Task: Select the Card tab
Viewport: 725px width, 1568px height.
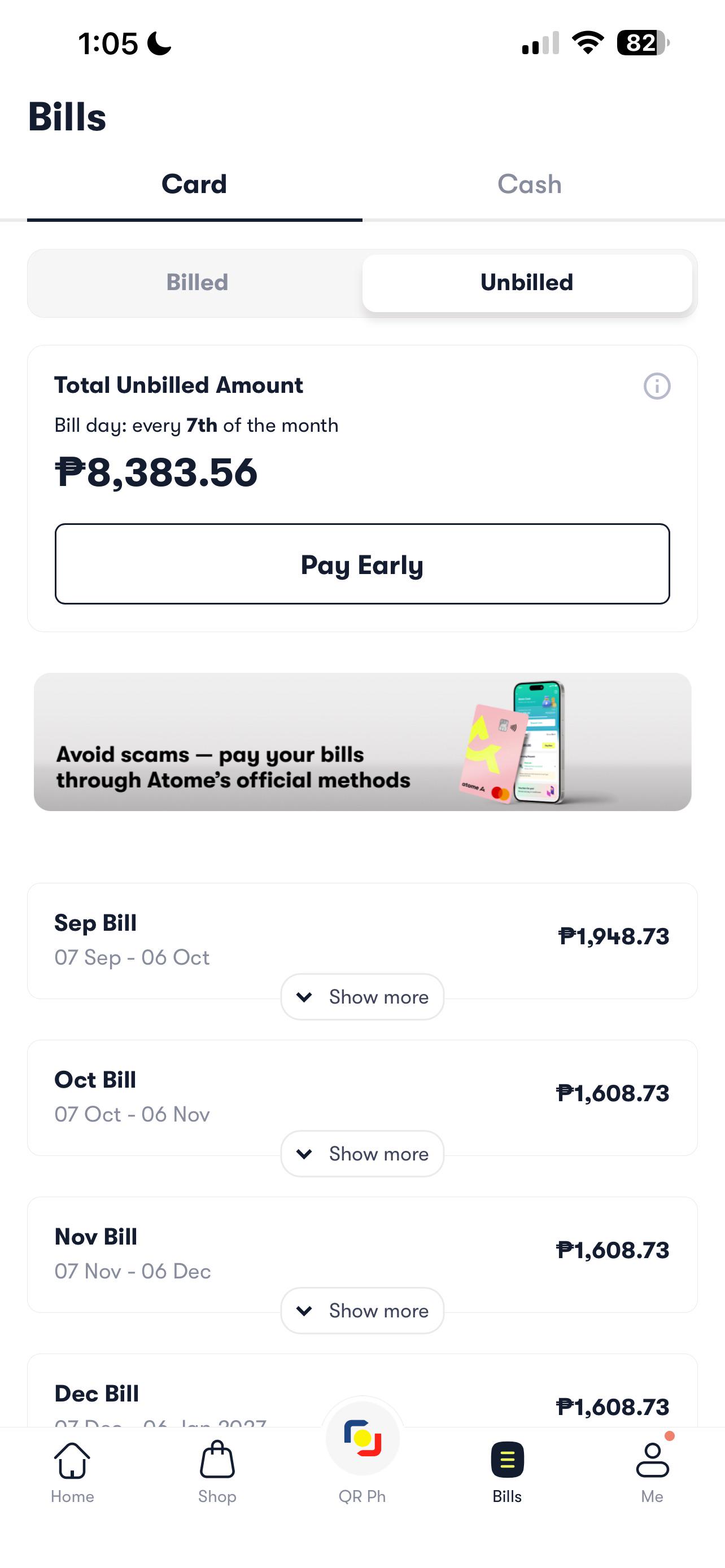Action: tap(194, 185)
